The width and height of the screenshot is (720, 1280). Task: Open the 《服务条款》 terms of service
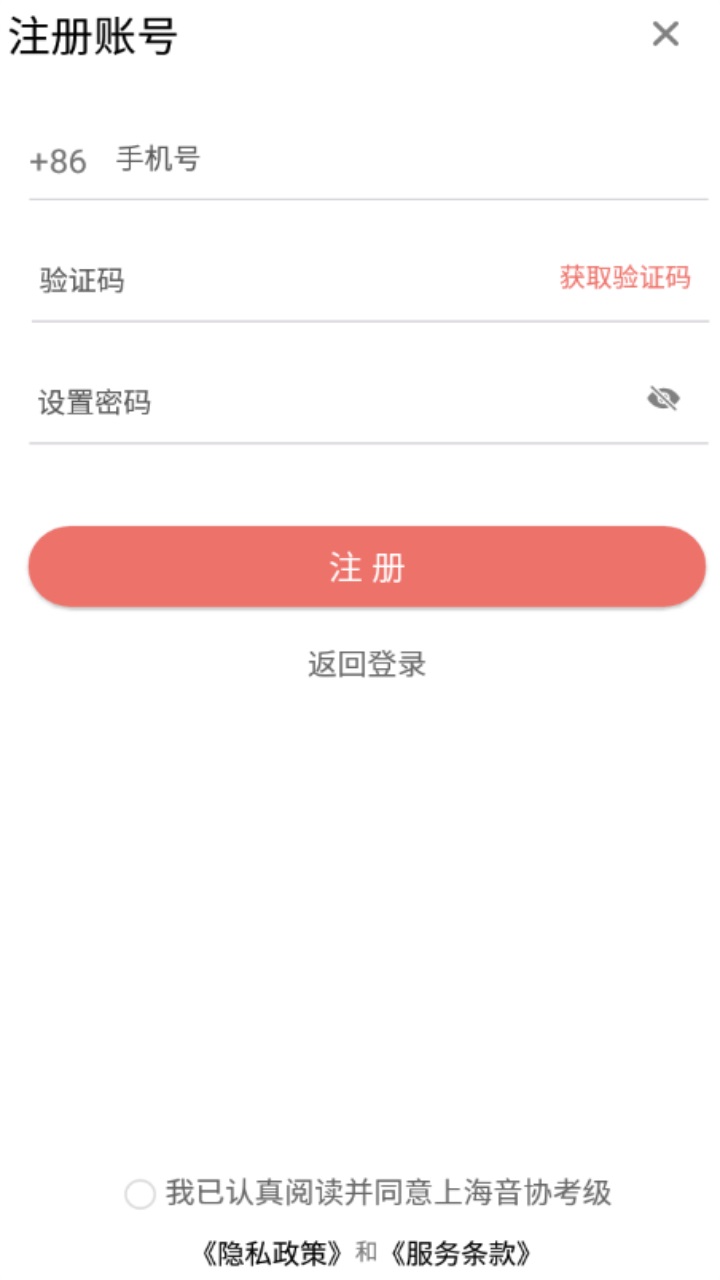pos(460,1252)
